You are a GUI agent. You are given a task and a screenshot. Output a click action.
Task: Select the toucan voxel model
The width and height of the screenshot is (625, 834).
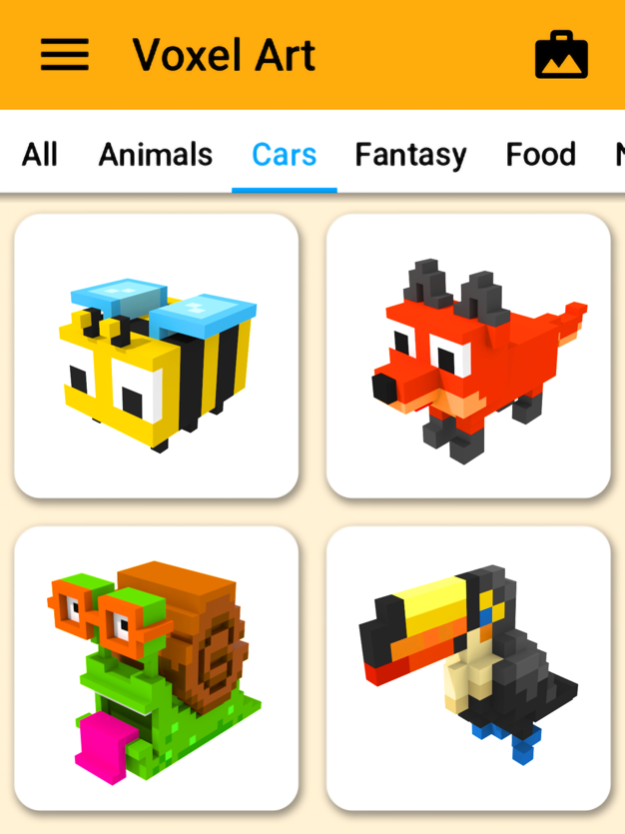point(468,668)
